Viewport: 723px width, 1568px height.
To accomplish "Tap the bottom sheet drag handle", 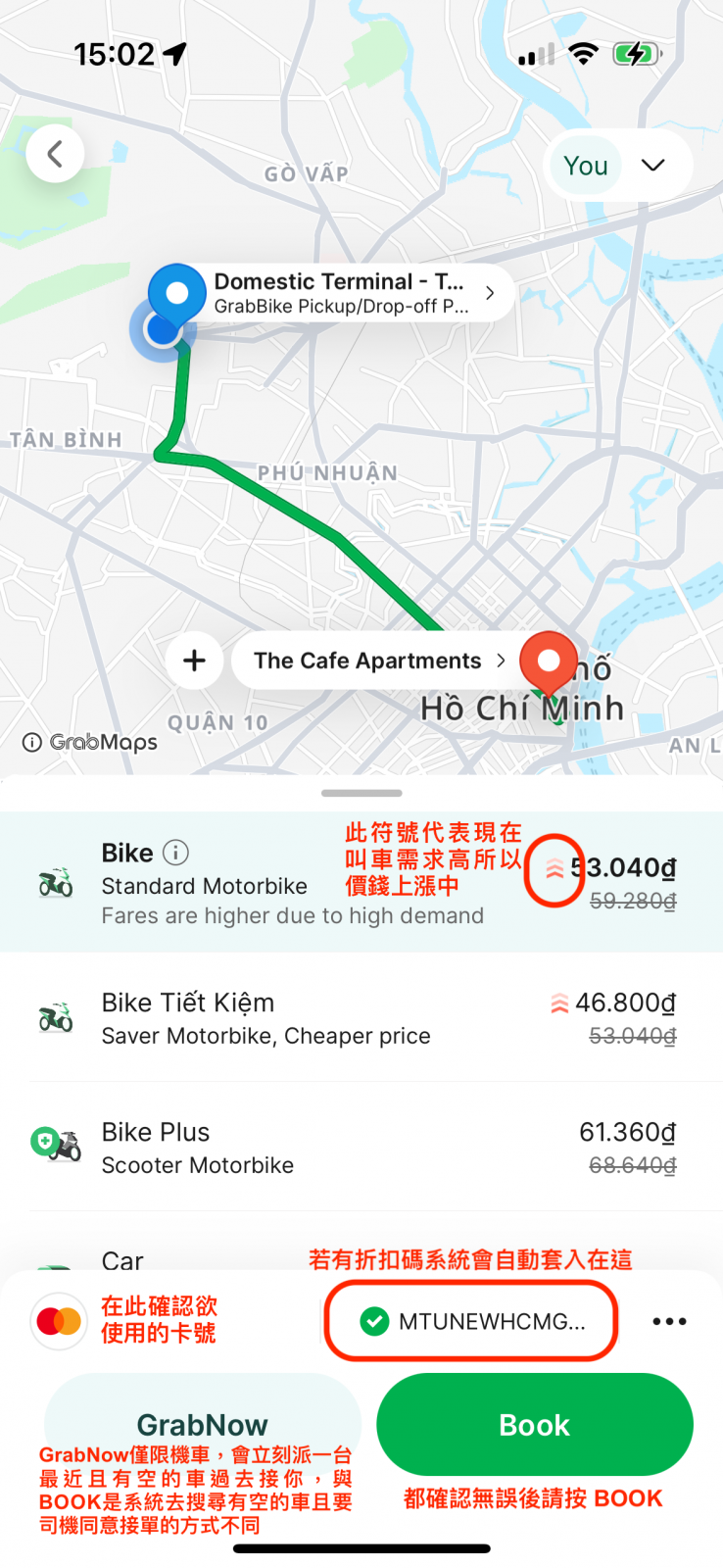I will pyautogui.click(x=361, y=793).
